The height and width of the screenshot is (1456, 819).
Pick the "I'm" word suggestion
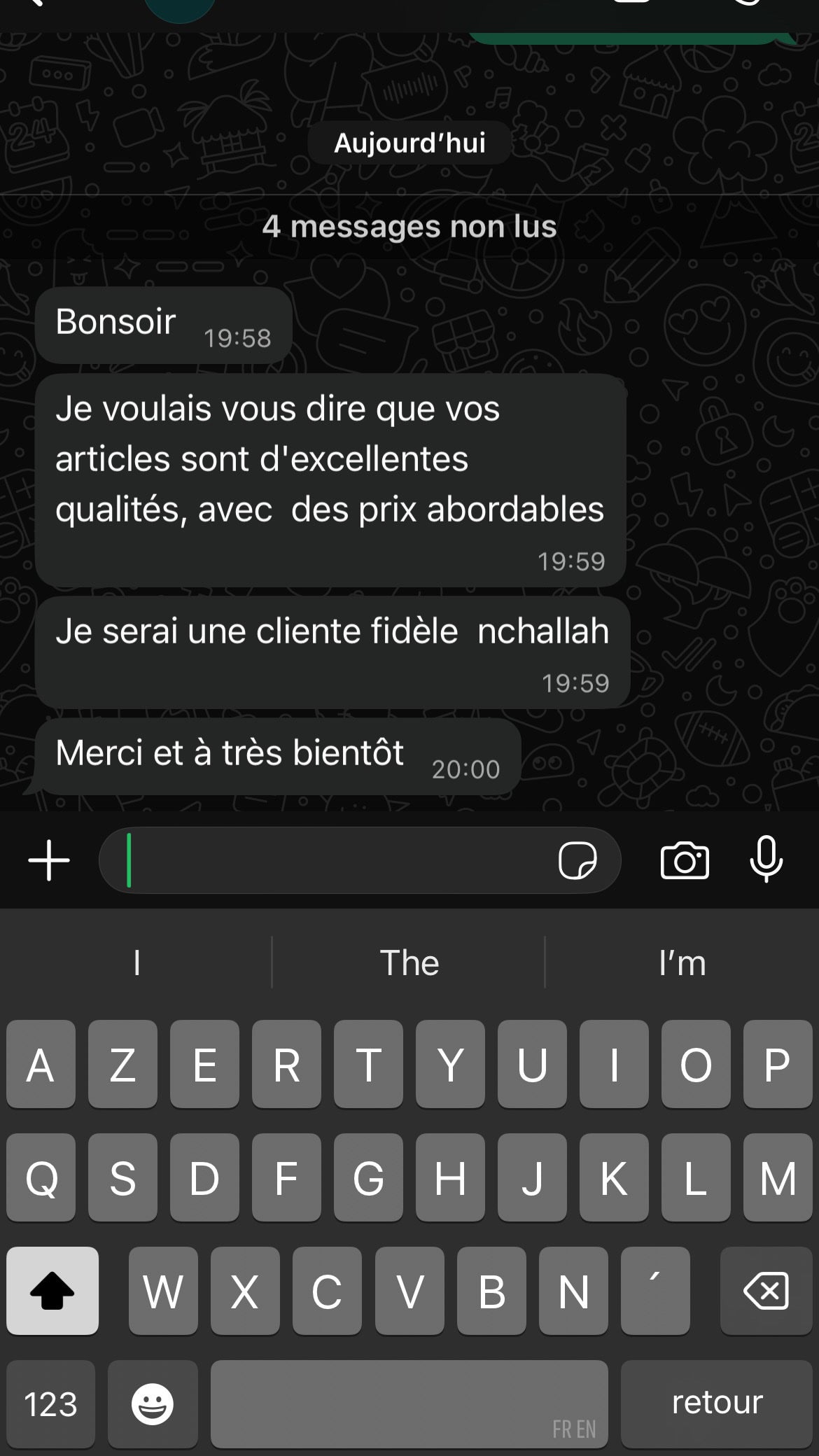[x=682, y=962]
